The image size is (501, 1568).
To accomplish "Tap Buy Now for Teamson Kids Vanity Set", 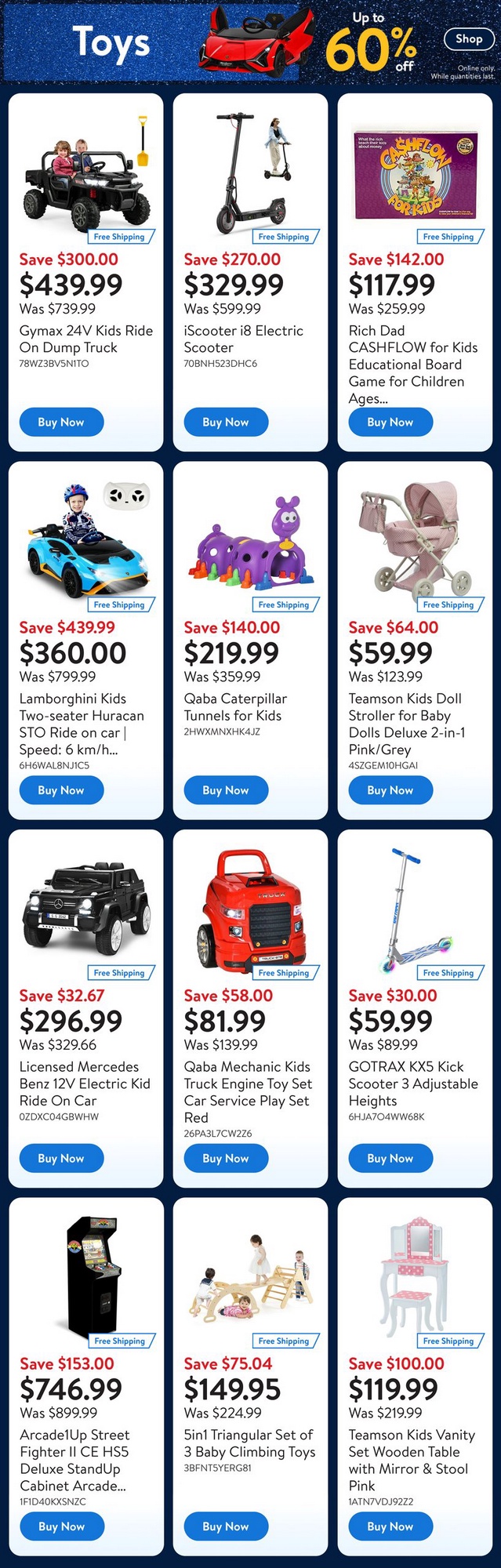I will click(390, 1526).
